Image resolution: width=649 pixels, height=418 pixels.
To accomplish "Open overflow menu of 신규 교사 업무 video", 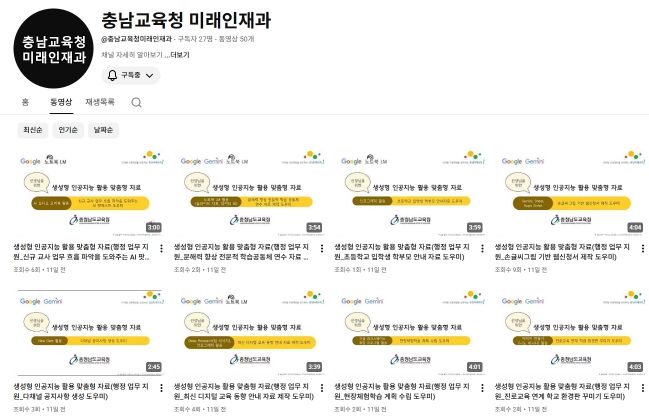I will click(158, 246).
